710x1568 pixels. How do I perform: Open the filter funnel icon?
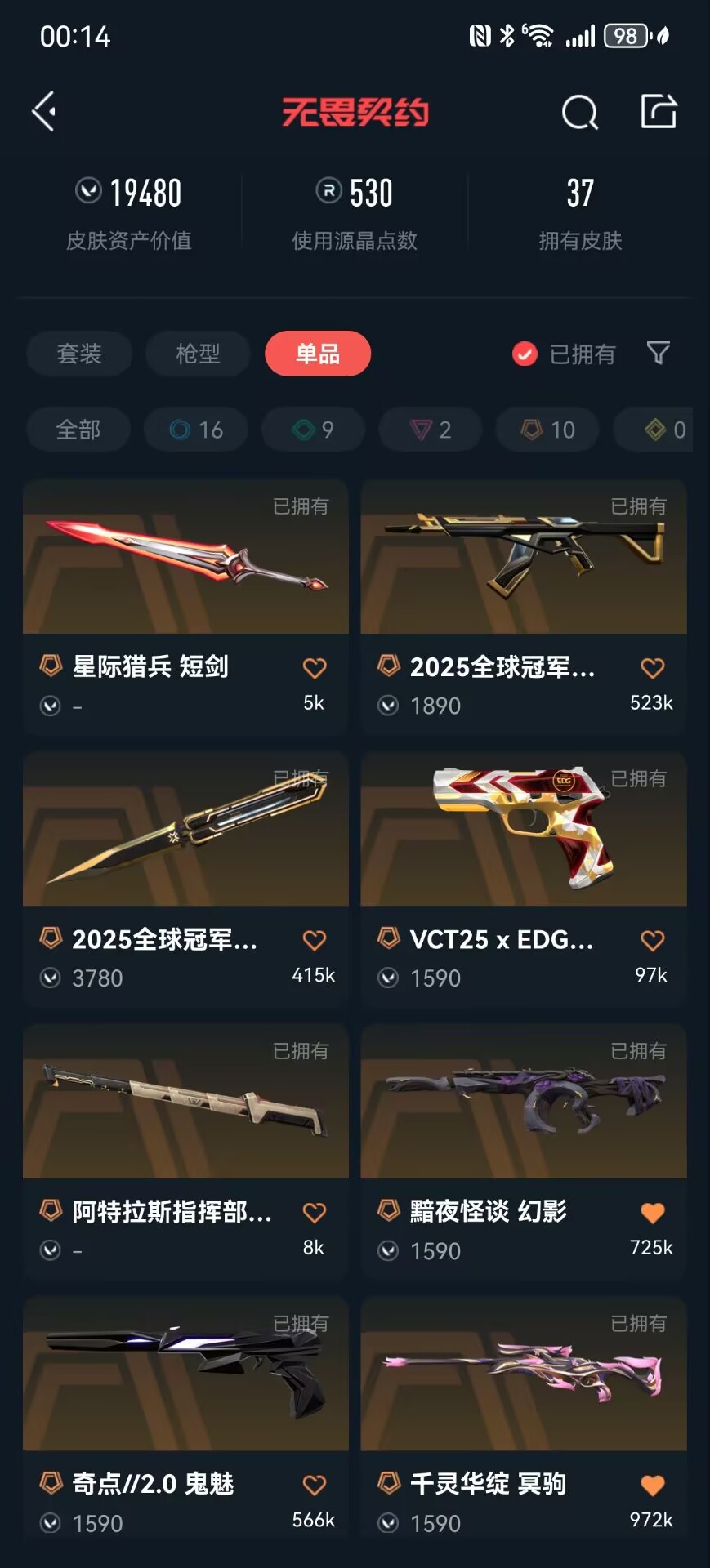[x=658, y=353]
